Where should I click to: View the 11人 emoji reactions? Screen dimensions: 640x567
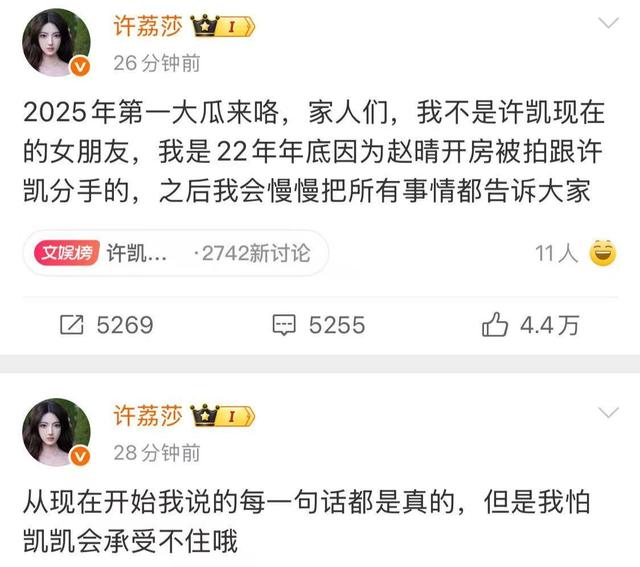tap(576, 253)
